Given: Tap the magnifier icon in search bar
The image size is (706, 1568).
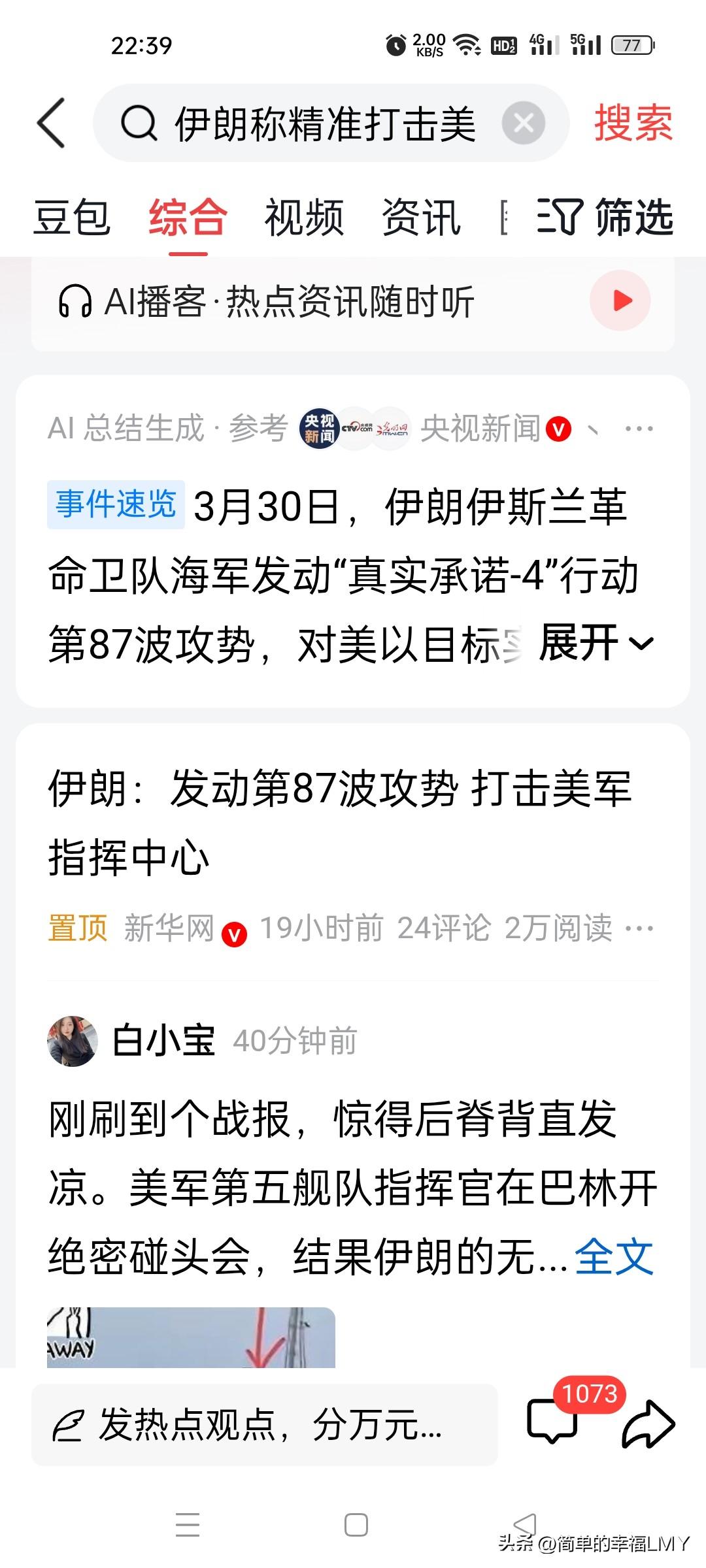Looking at the screenshot, I should (136, 124).
